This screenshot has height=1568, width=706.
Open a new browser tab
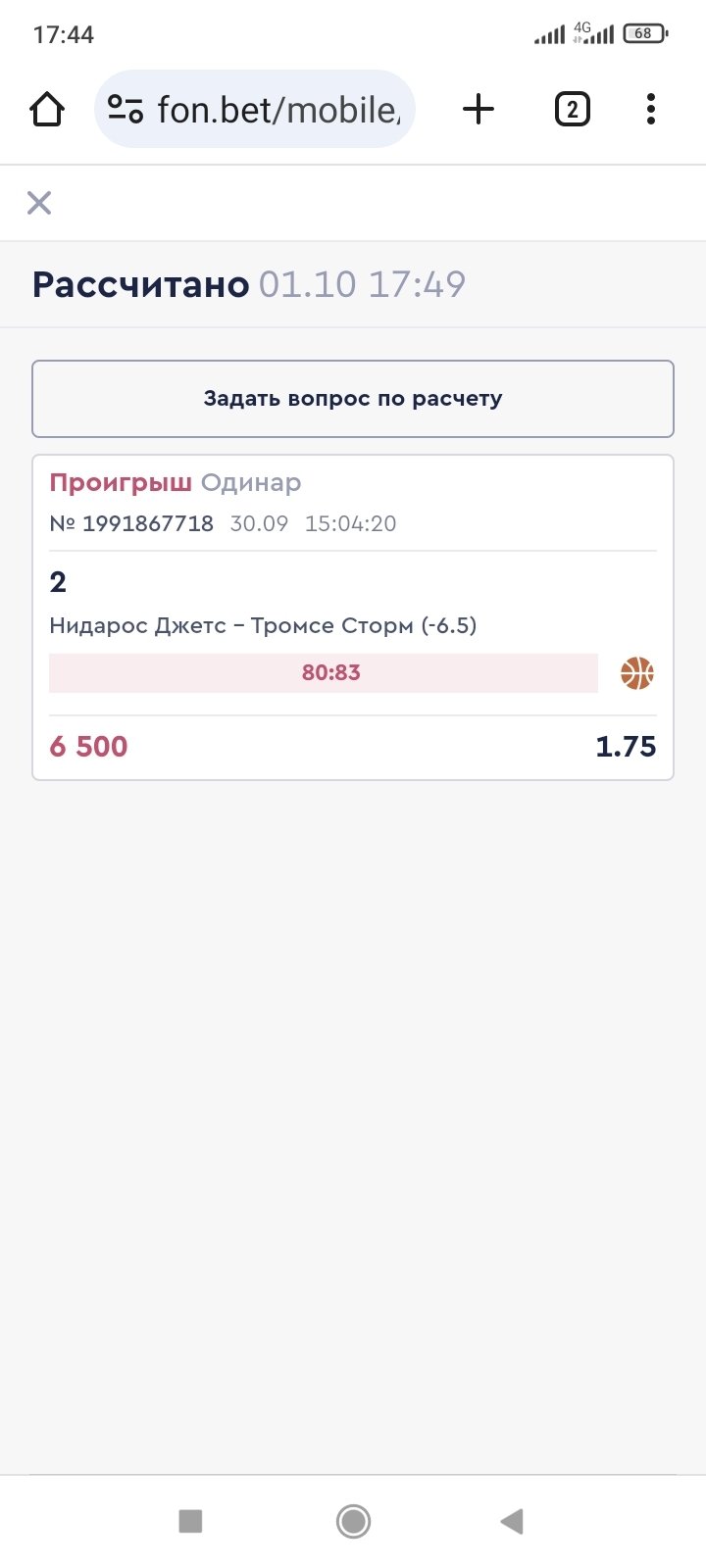(479, 109)
